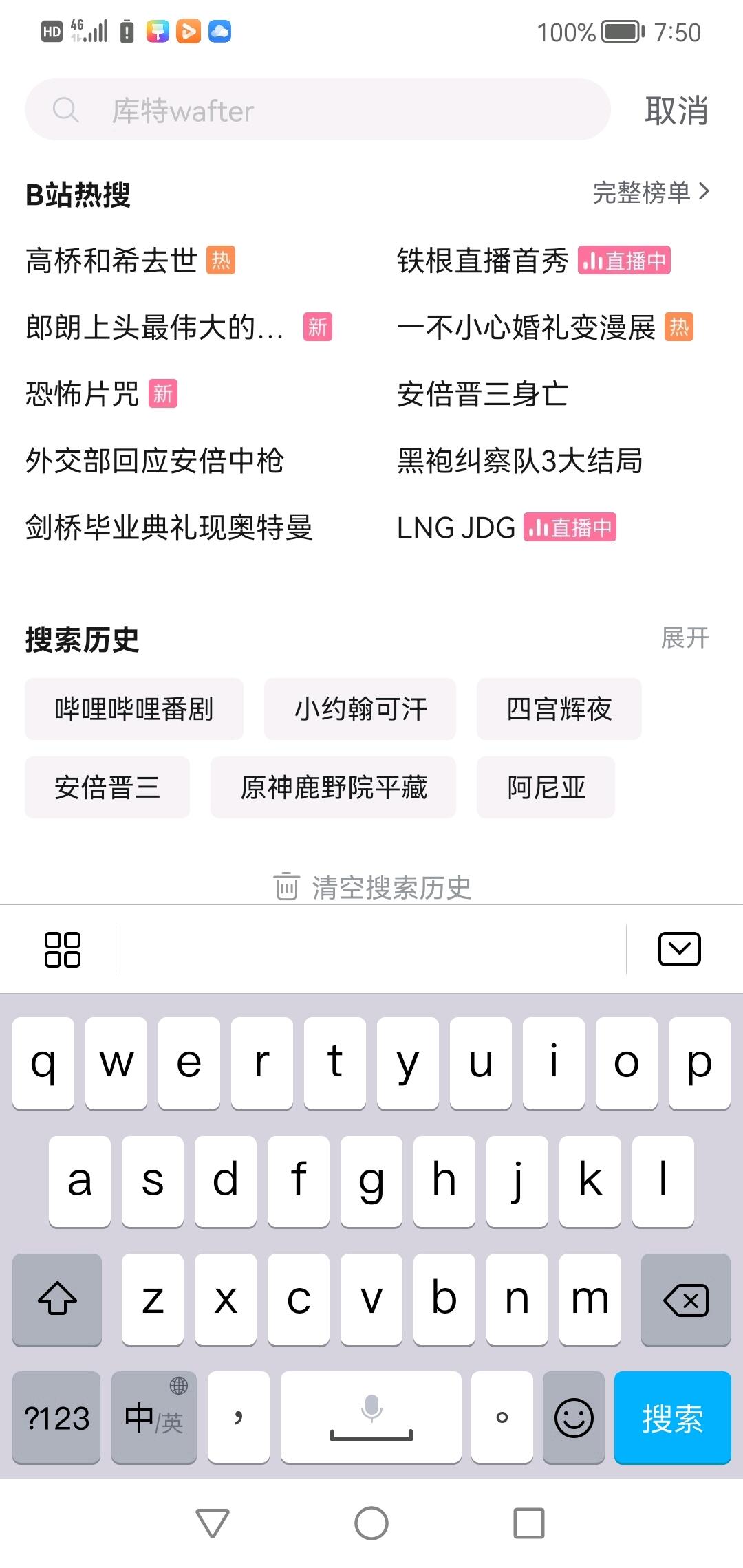Select history chip 原神鹿野院平藏
The height and width of the screenshot is (1568, 743).
pyautogui.click(x=333, y=787)
